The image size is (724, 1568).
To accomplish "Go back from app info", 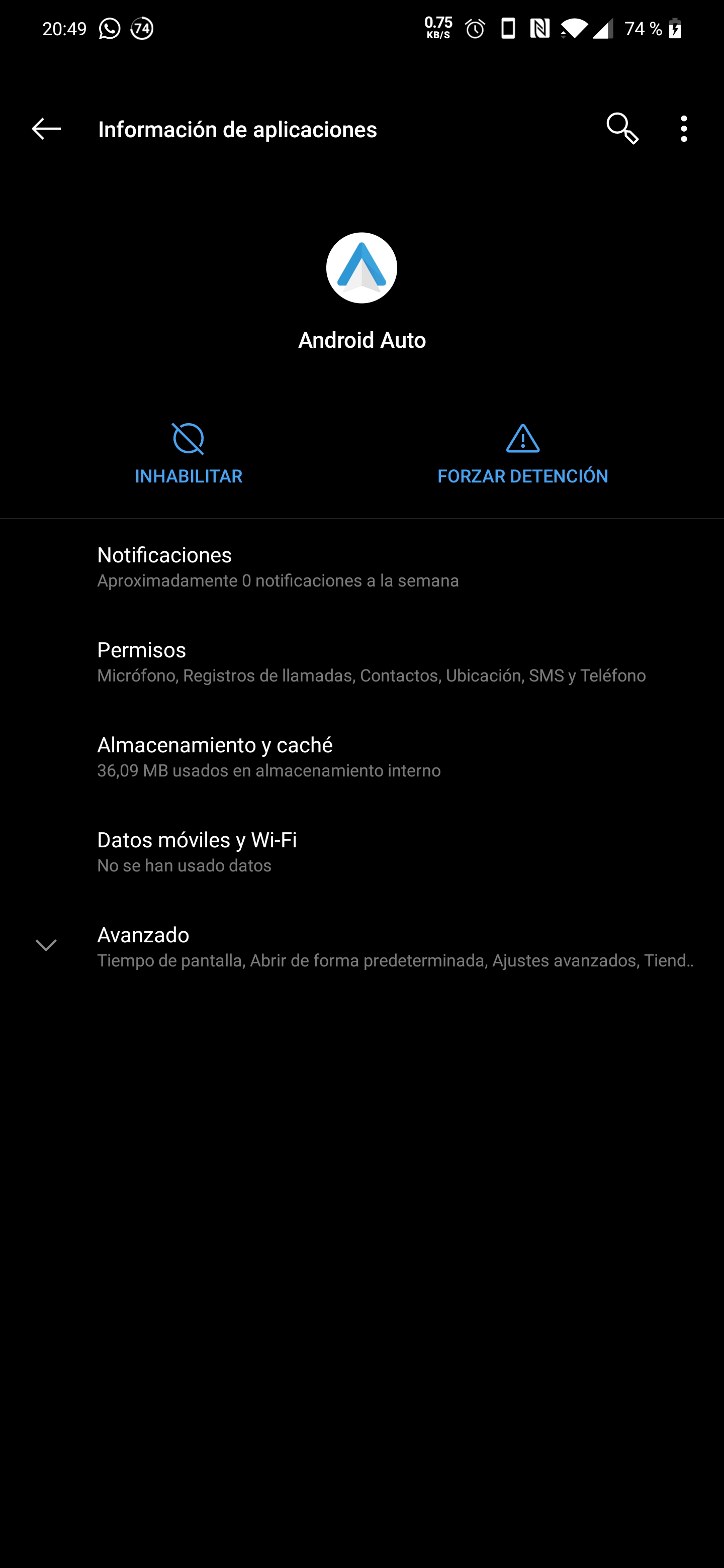I will click(46, 129).
